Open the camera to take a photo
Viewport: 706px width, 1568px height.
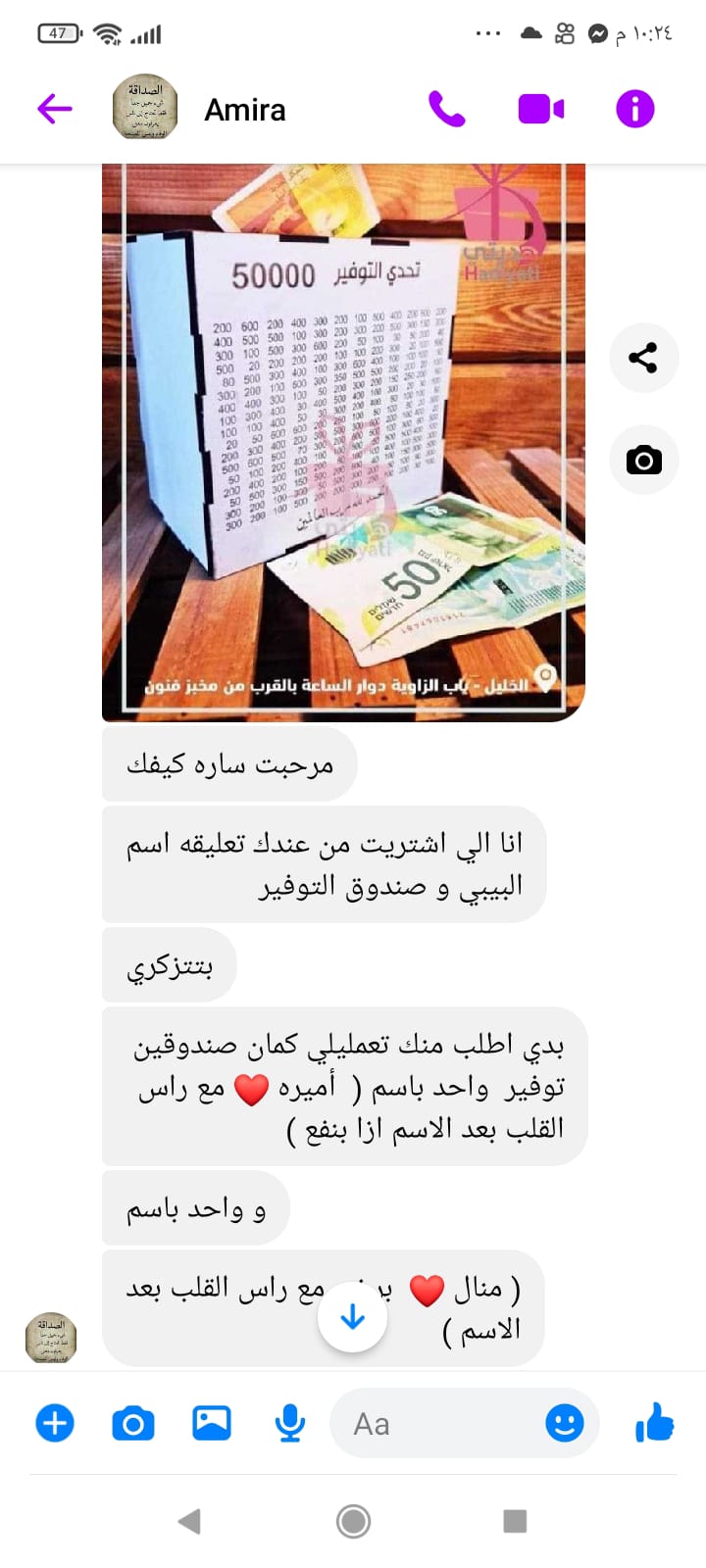[133, 1422]
